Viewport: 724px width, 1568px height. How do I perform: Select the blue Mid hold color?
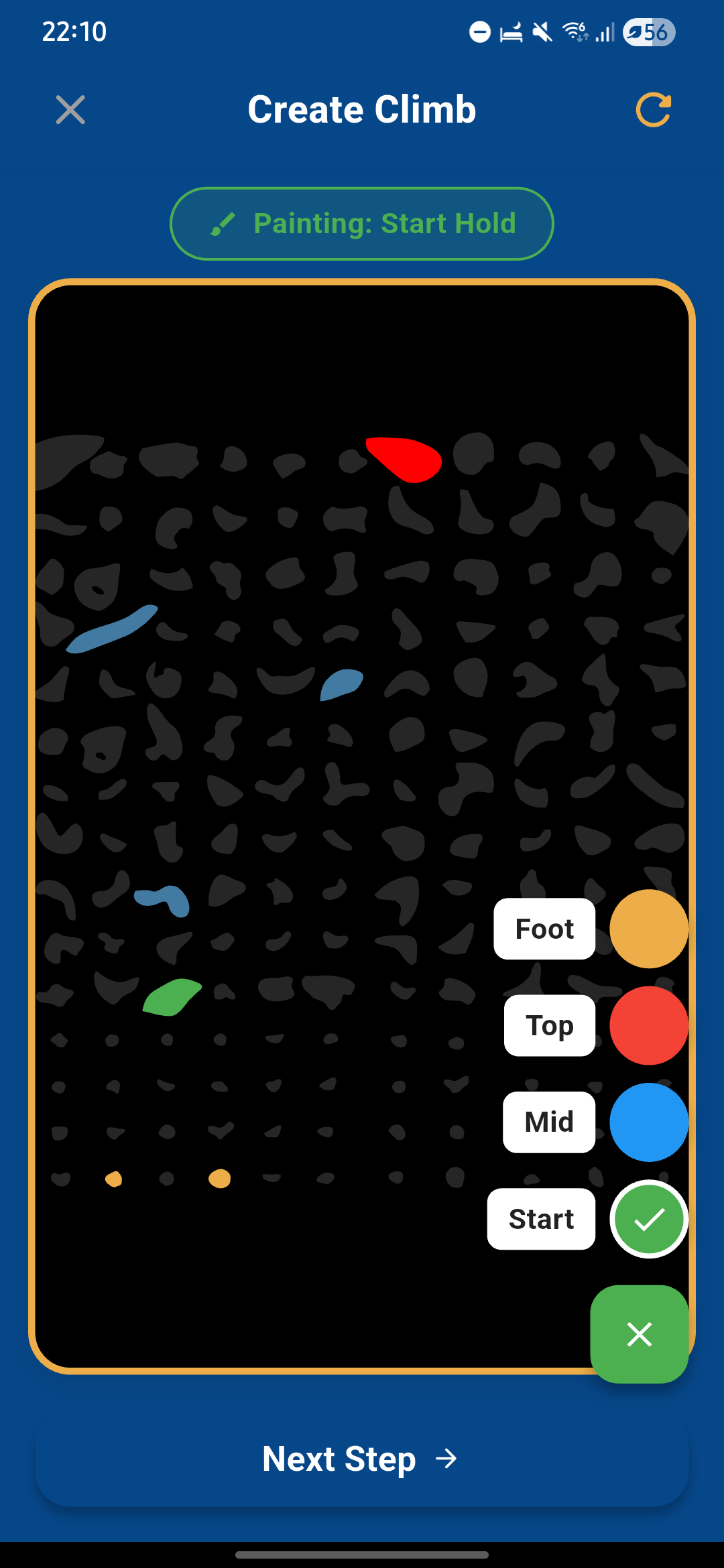pos(648,1122)
